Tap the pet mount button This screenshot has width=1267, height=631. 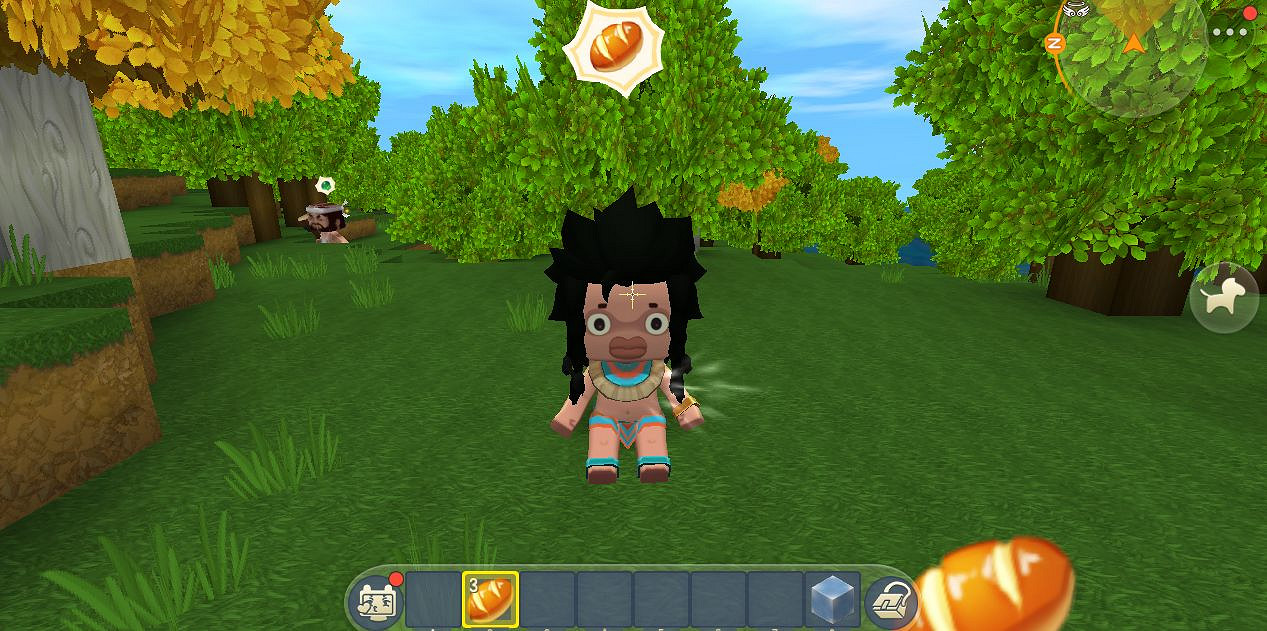point(1224,298)
